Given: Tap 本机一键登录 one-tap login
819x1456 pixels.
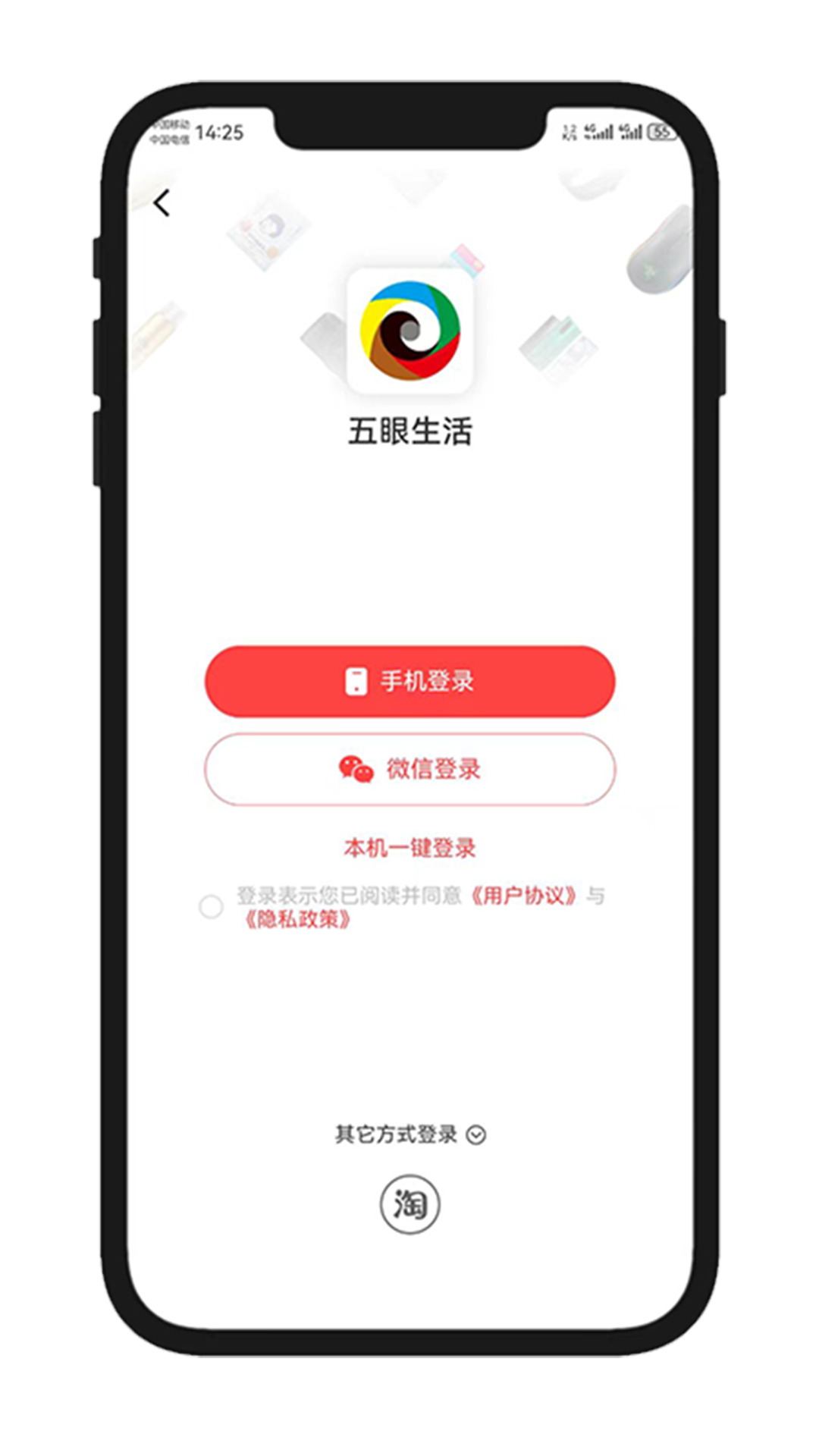Looking at the screenshot, I should (409, 848).
